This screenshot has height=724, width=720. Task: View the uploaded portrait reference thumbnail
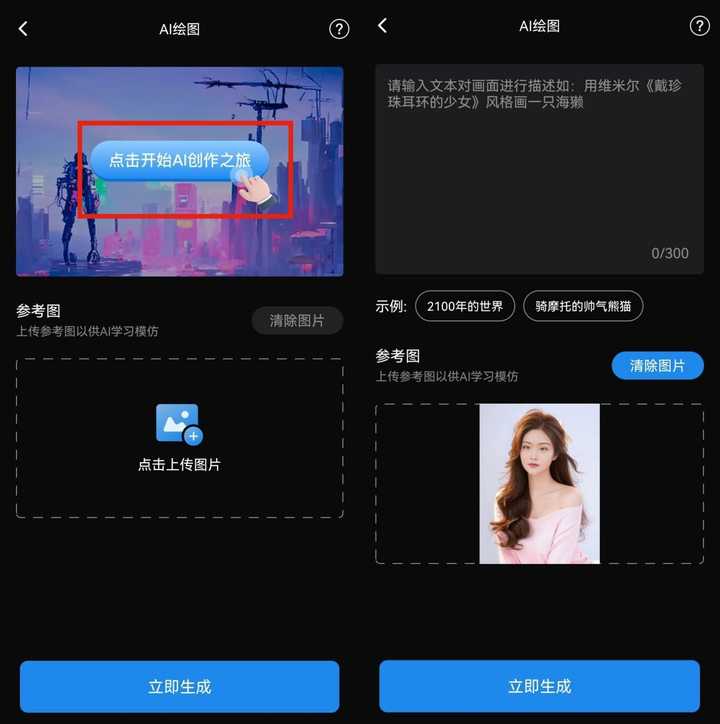(538, 482)
